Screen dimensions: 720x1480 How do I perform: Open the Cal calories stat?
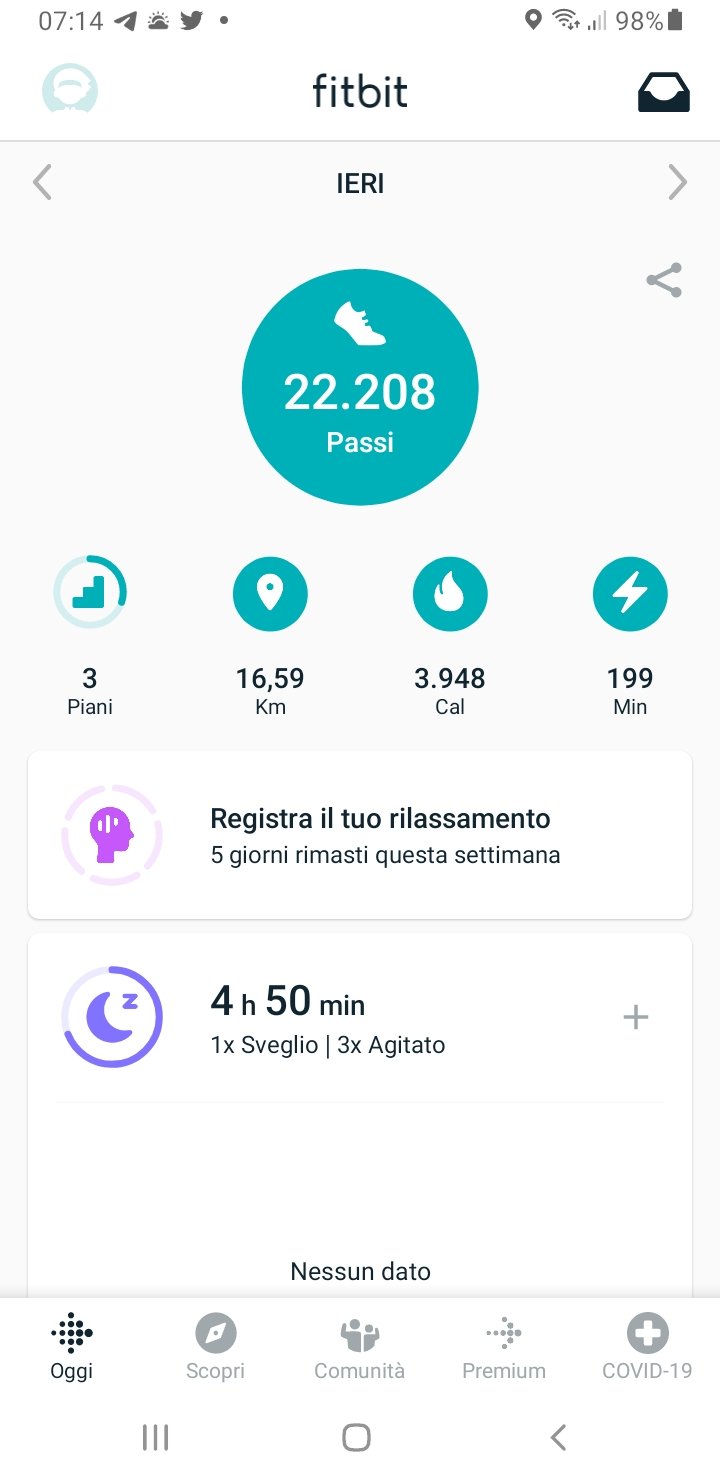click(450, 635)
